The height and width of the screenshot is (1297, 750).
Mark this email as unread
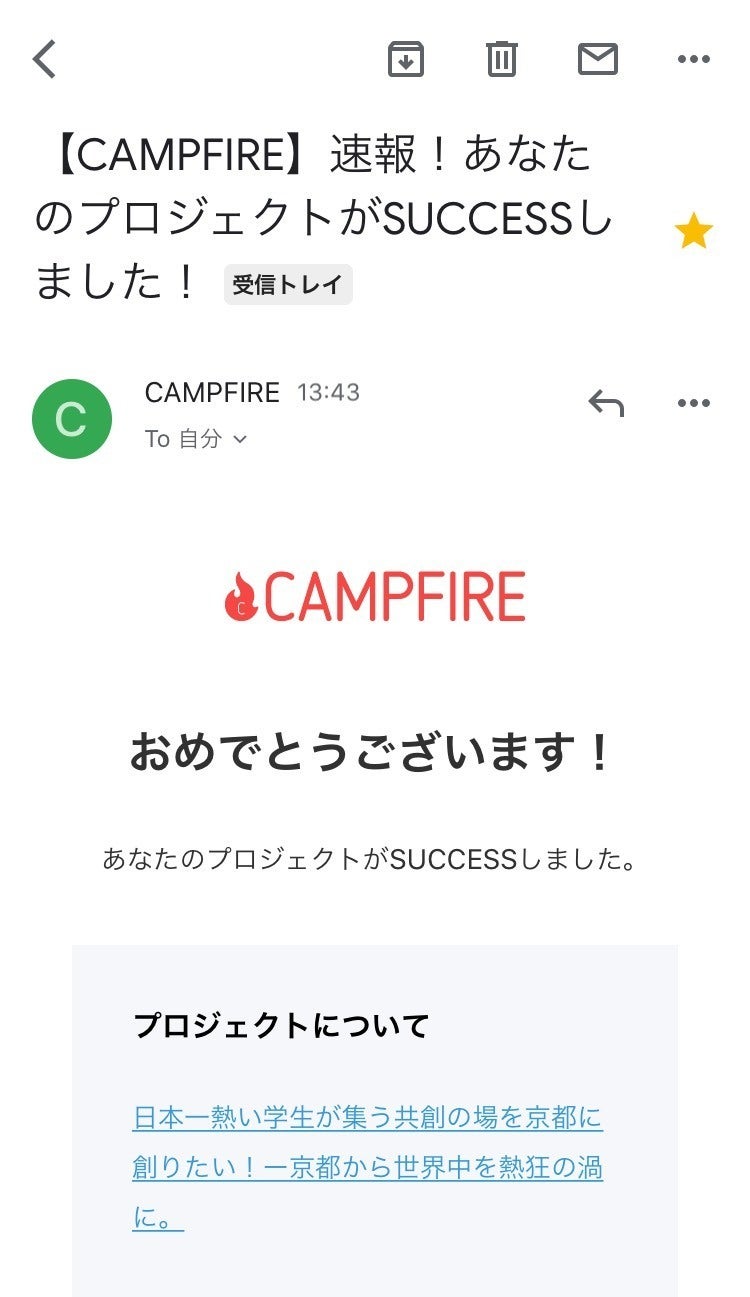pyautogui.click(x=597, y=60)
